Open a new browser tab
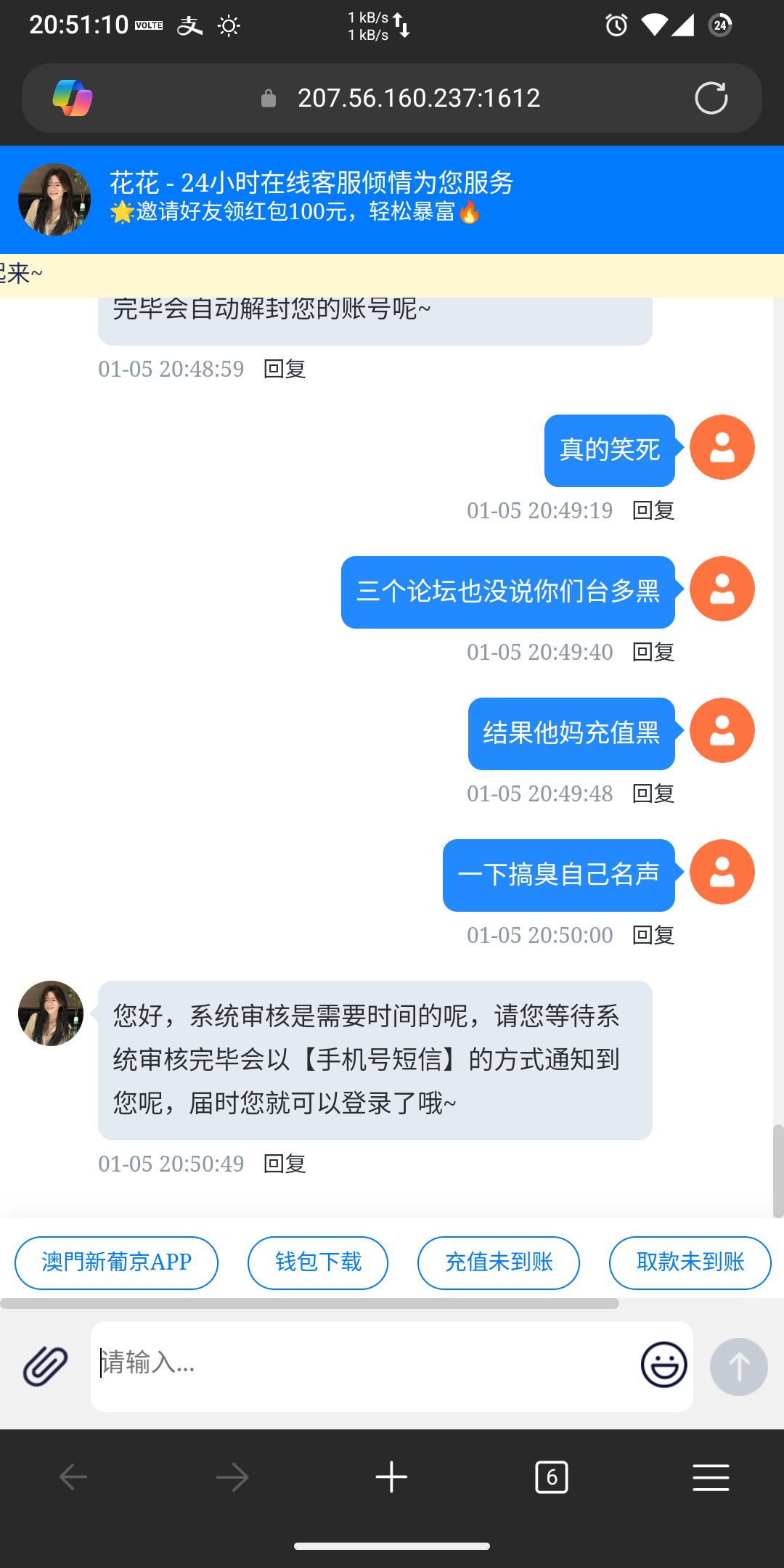Viewport: 784px width, 1568px height. [x=391, y=1477]
